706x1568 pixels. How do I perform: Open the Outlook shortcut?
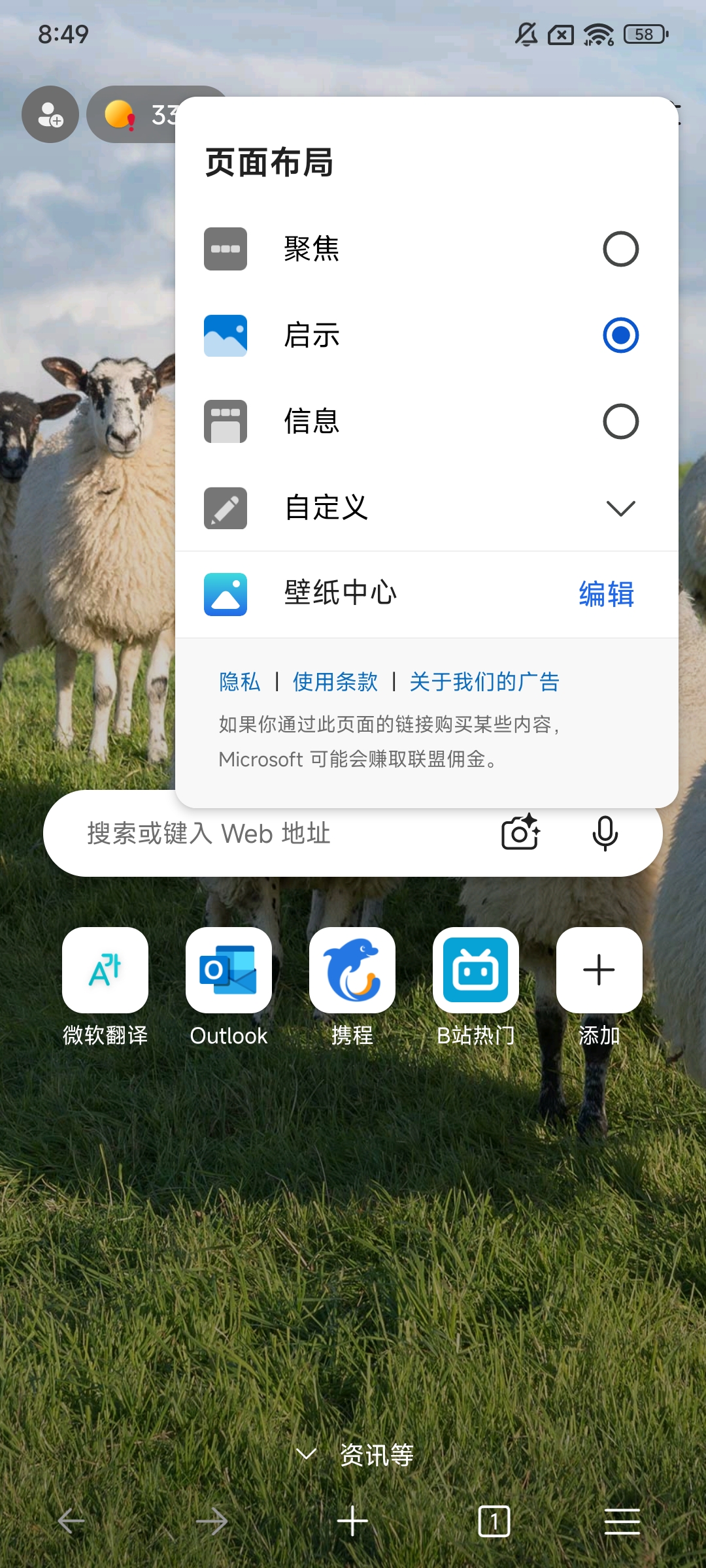pyautogui.click(x=229, y=971)
